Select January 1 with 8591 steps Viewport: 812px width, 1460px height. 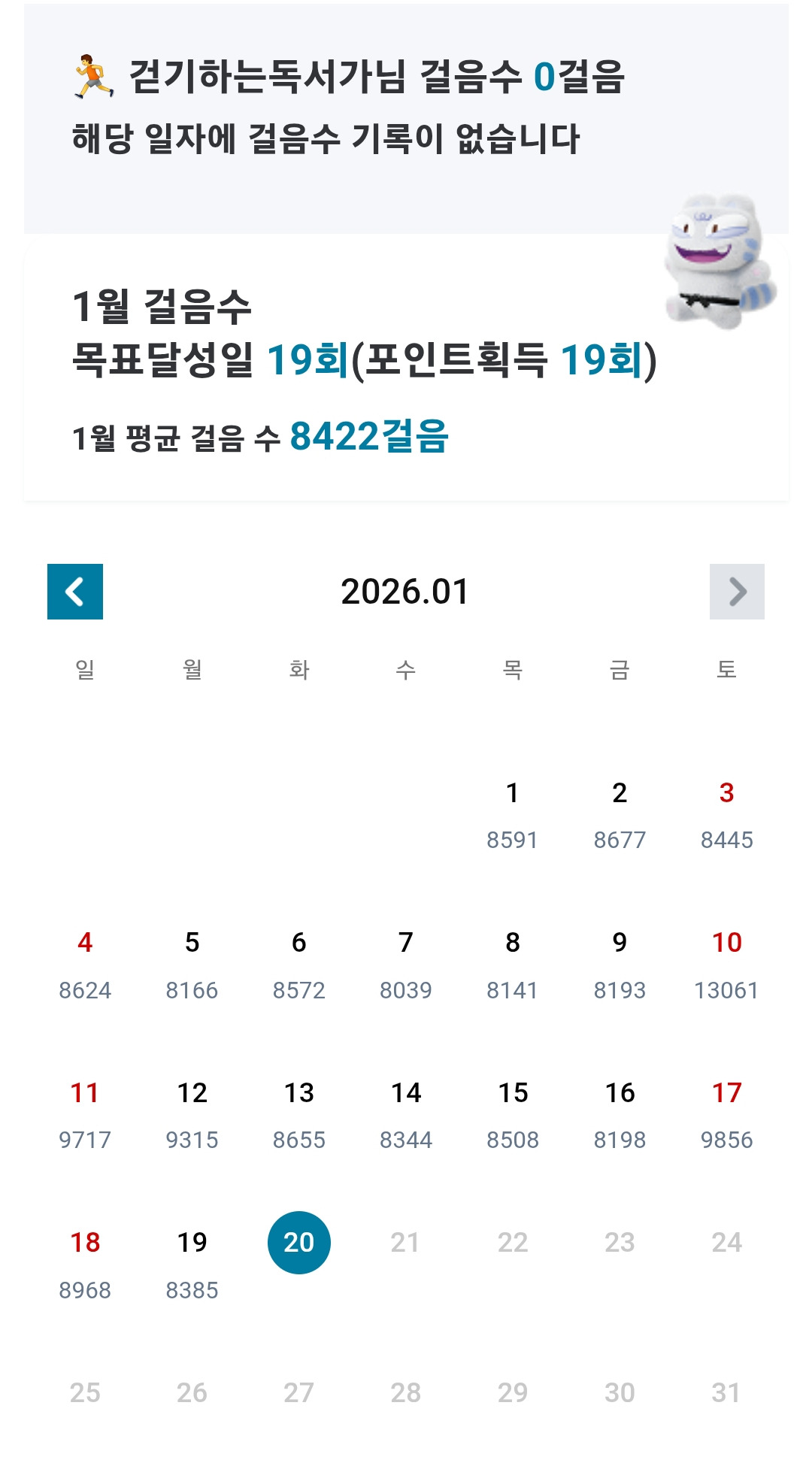pos(513,815)
